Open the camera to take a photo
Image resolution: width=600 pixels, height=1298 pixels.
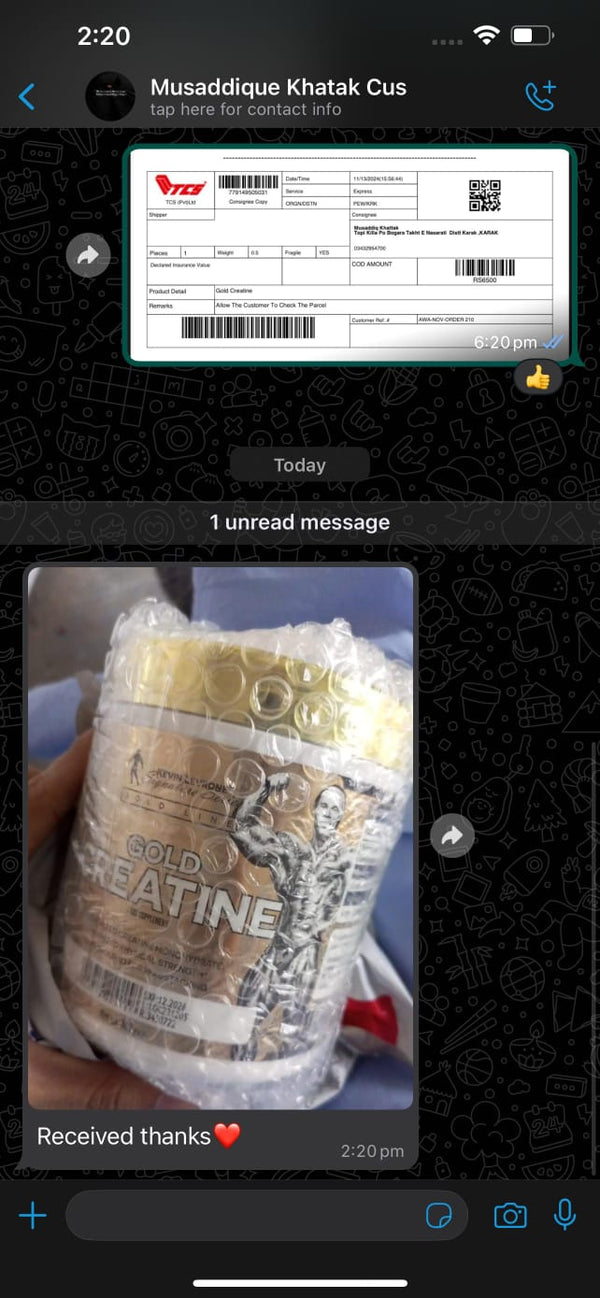pyautogui.click(x=510, y=1215)
